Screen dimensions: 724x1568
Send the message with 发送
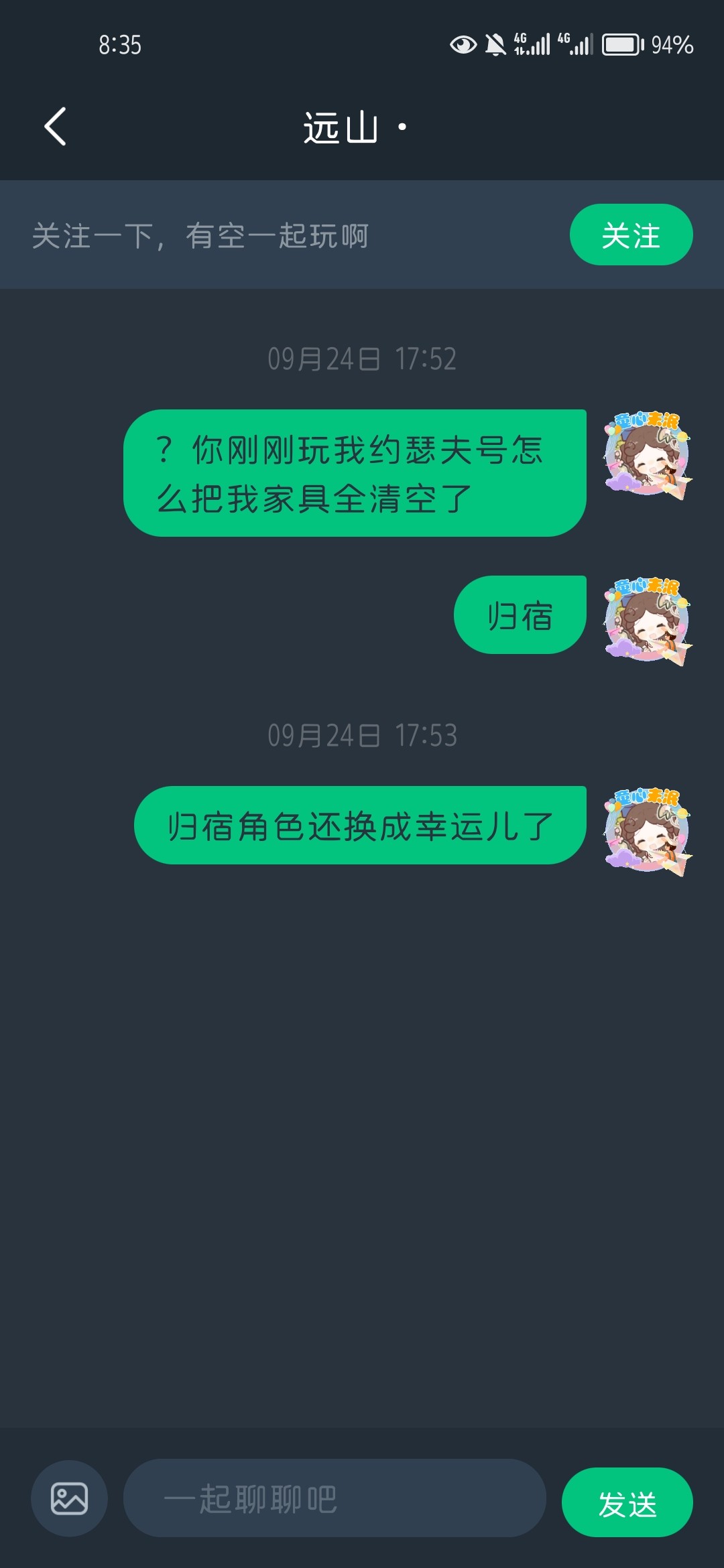pyautogui.click(x=627, y=1502)
